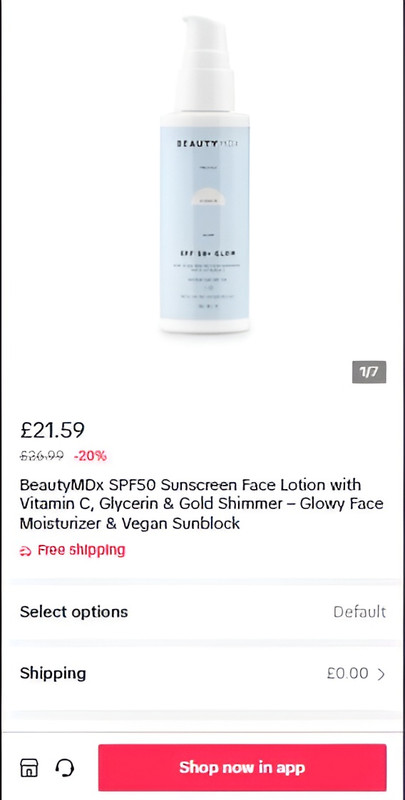Tap Shop now in app button
Image resolution: width=405 pixels, height=800 pixels.
[x=242, y=767]
